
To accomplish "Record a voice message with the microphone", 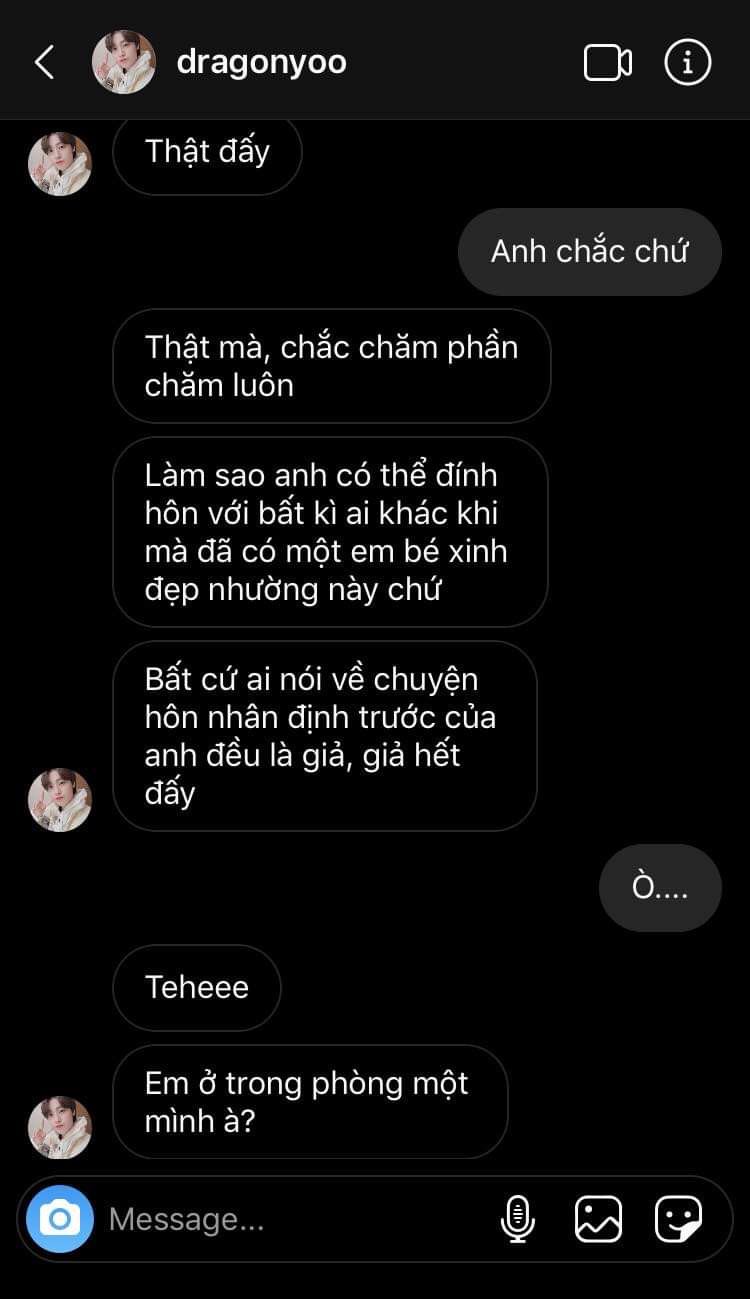I will click(517, 1218).
